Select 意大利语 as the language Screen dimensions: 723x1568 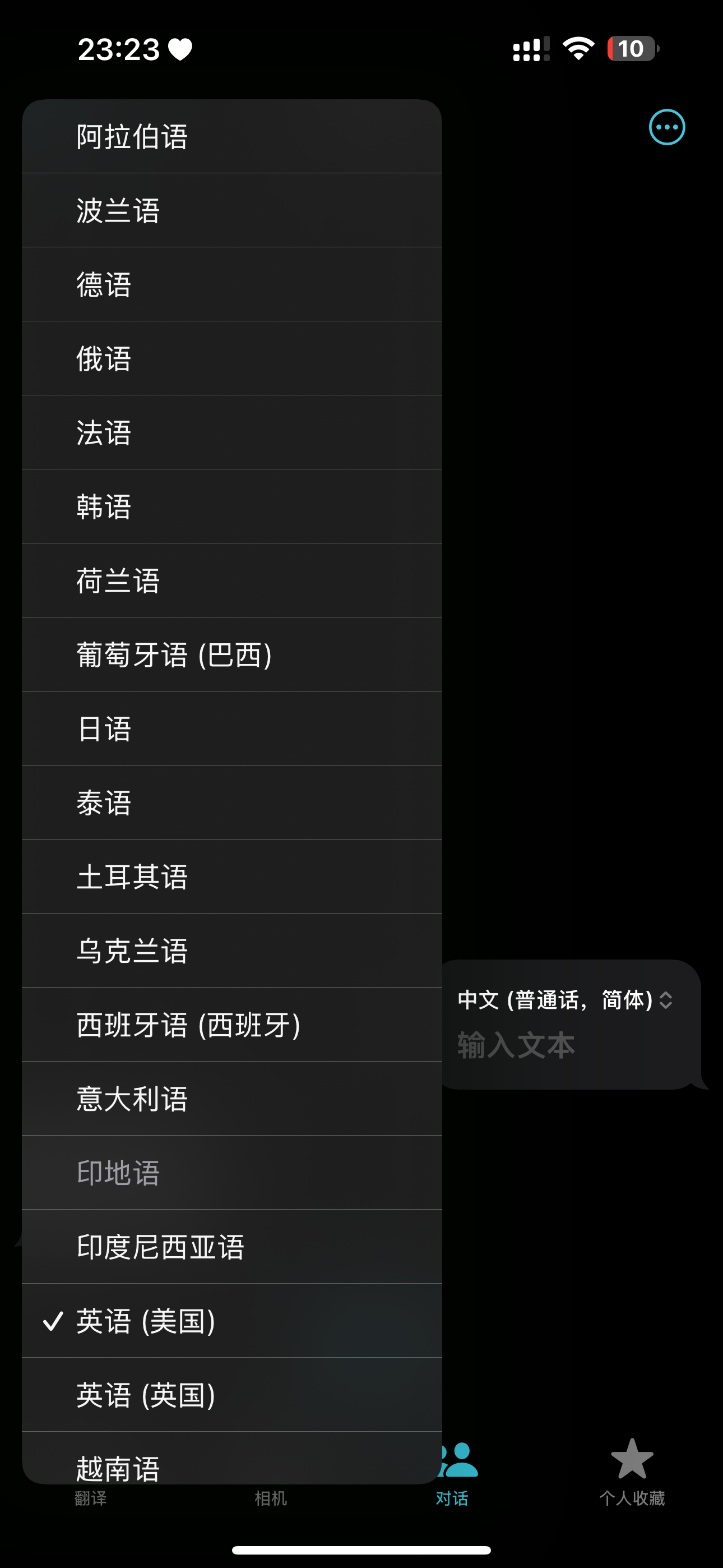[x=231, y=1099]
